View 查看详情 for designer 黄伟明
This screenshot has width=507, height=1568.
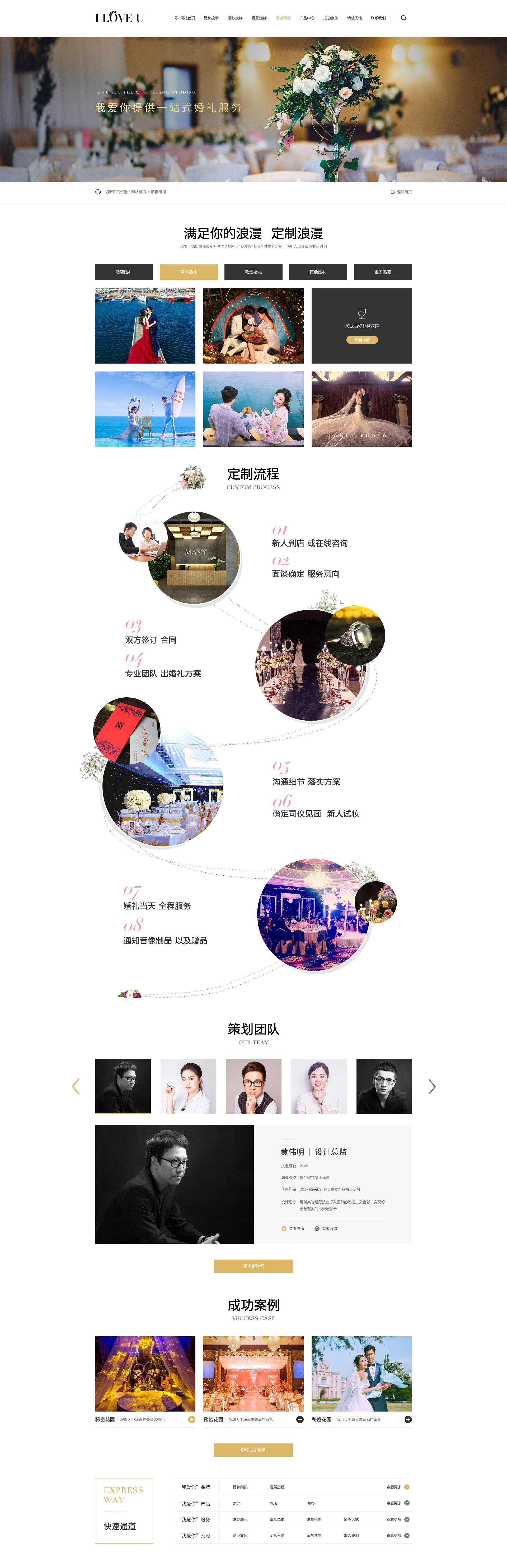pos(293,1228)
